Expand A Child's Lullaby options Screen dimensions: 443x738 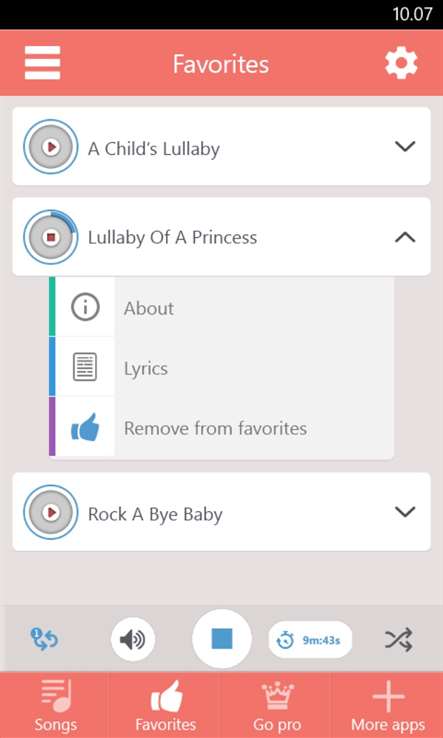405,146
